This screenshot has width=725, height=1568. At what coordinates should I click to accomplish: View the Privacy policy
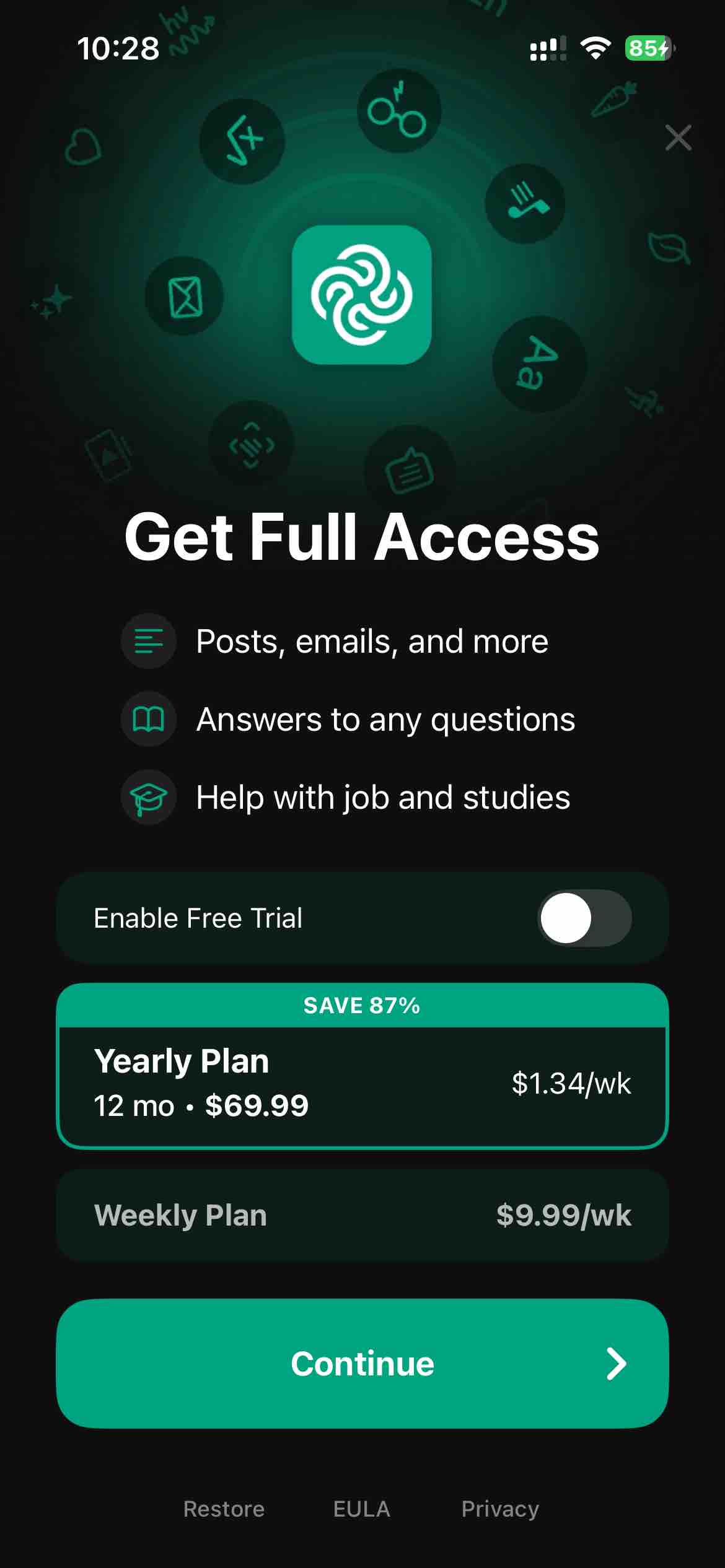point(499,1509)
